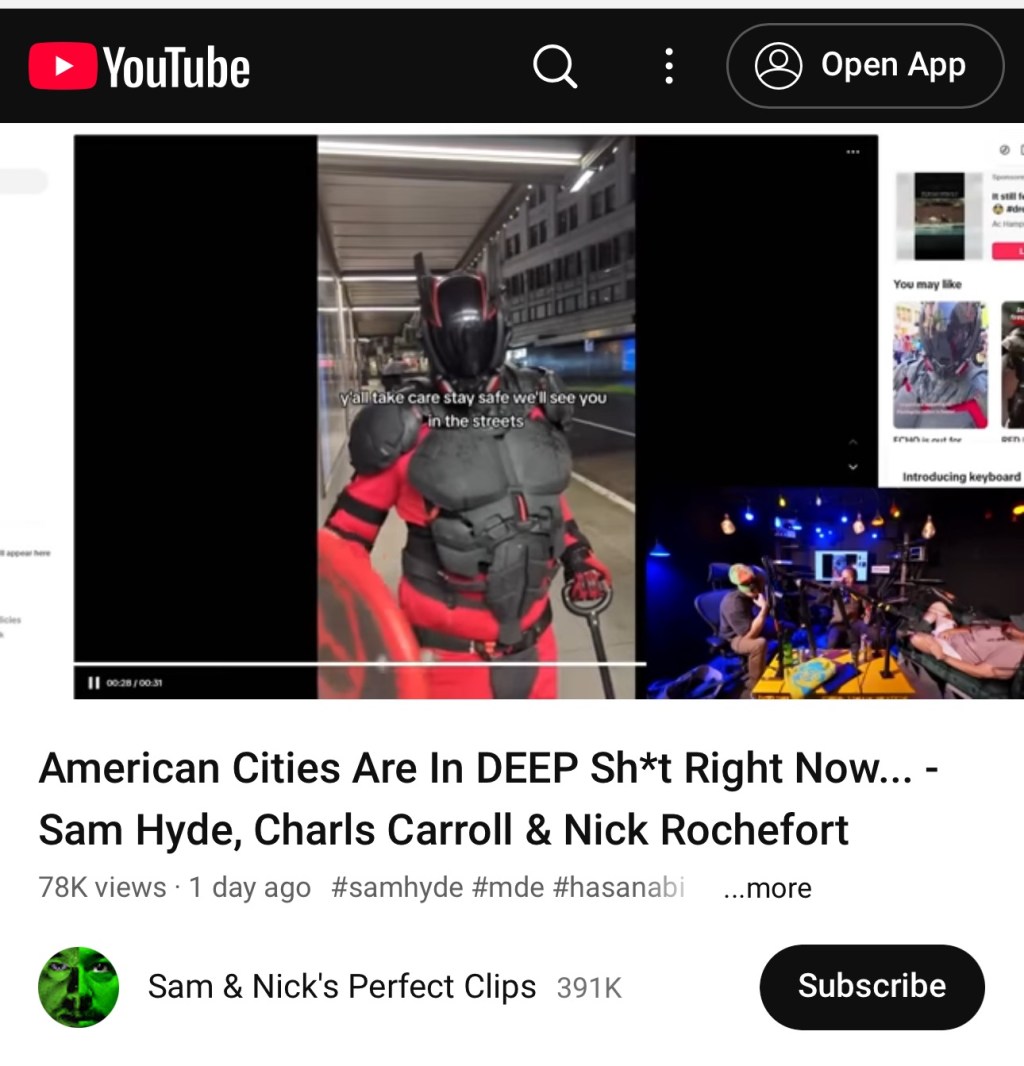Open the #samhyde hashtag
Viewport: 1024px width, 1066px height.
397,887
